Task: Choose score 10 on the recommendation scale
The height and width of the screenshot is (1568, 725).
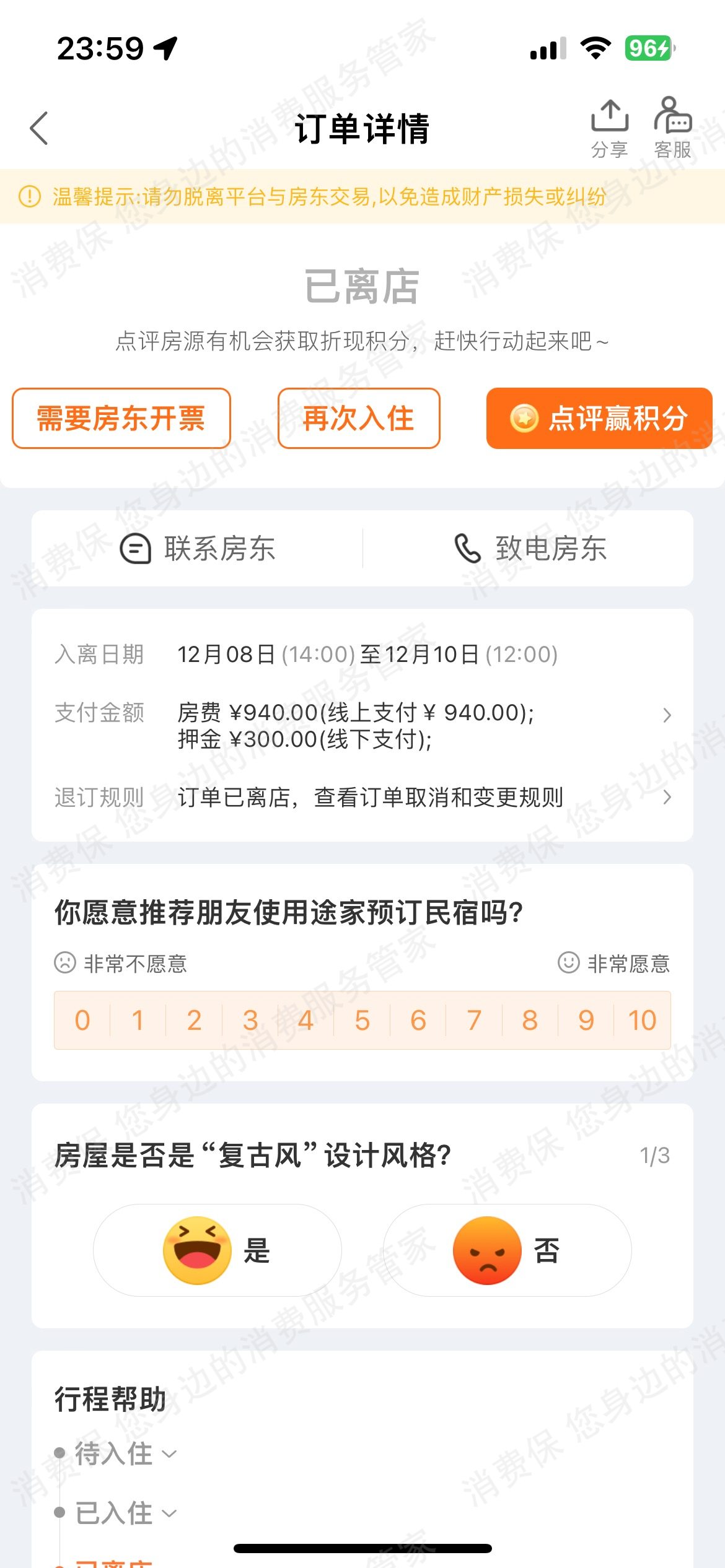Action: pos(642,1021)
